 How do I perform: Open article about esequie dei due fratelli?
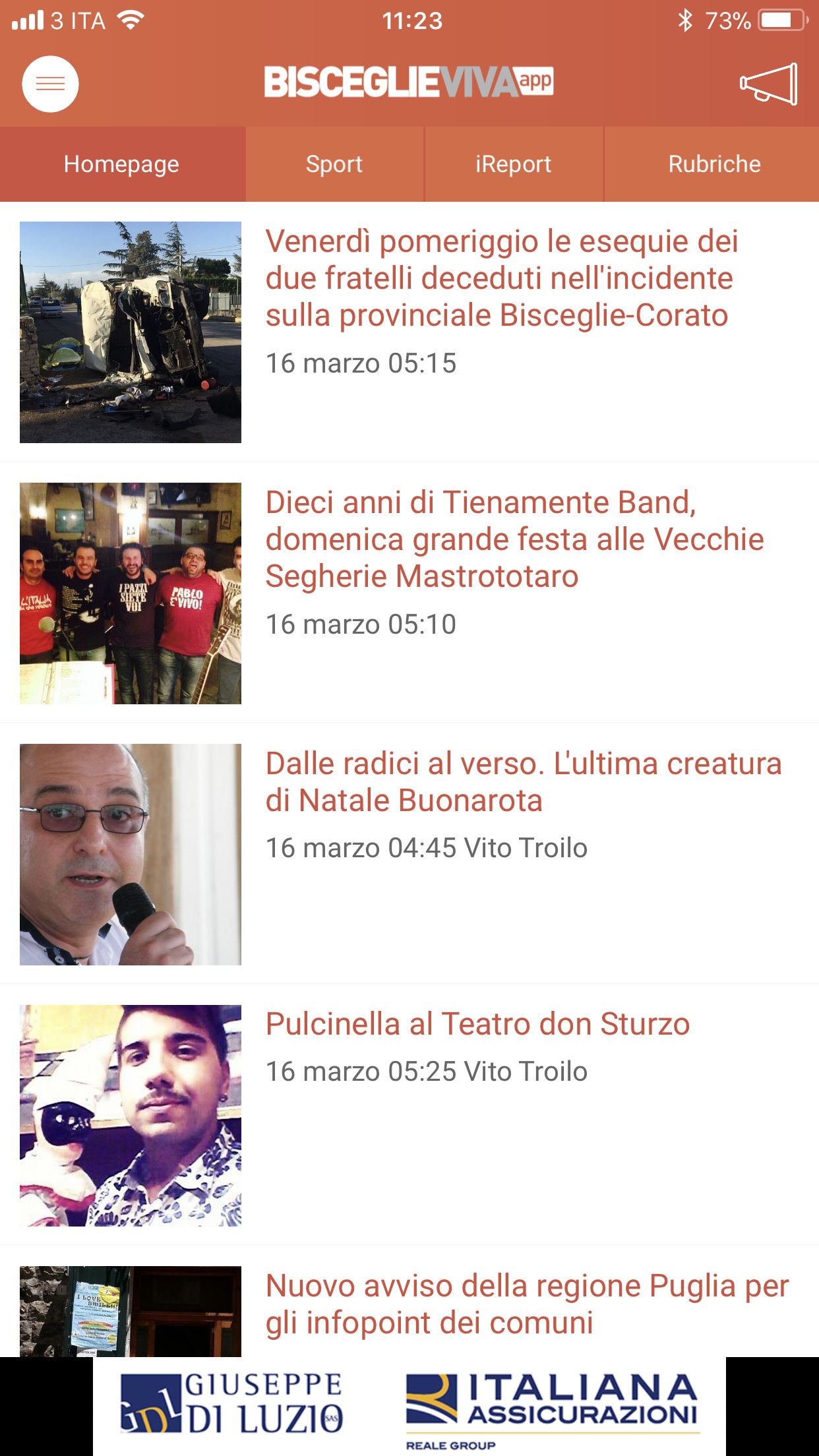coord(409,332)
